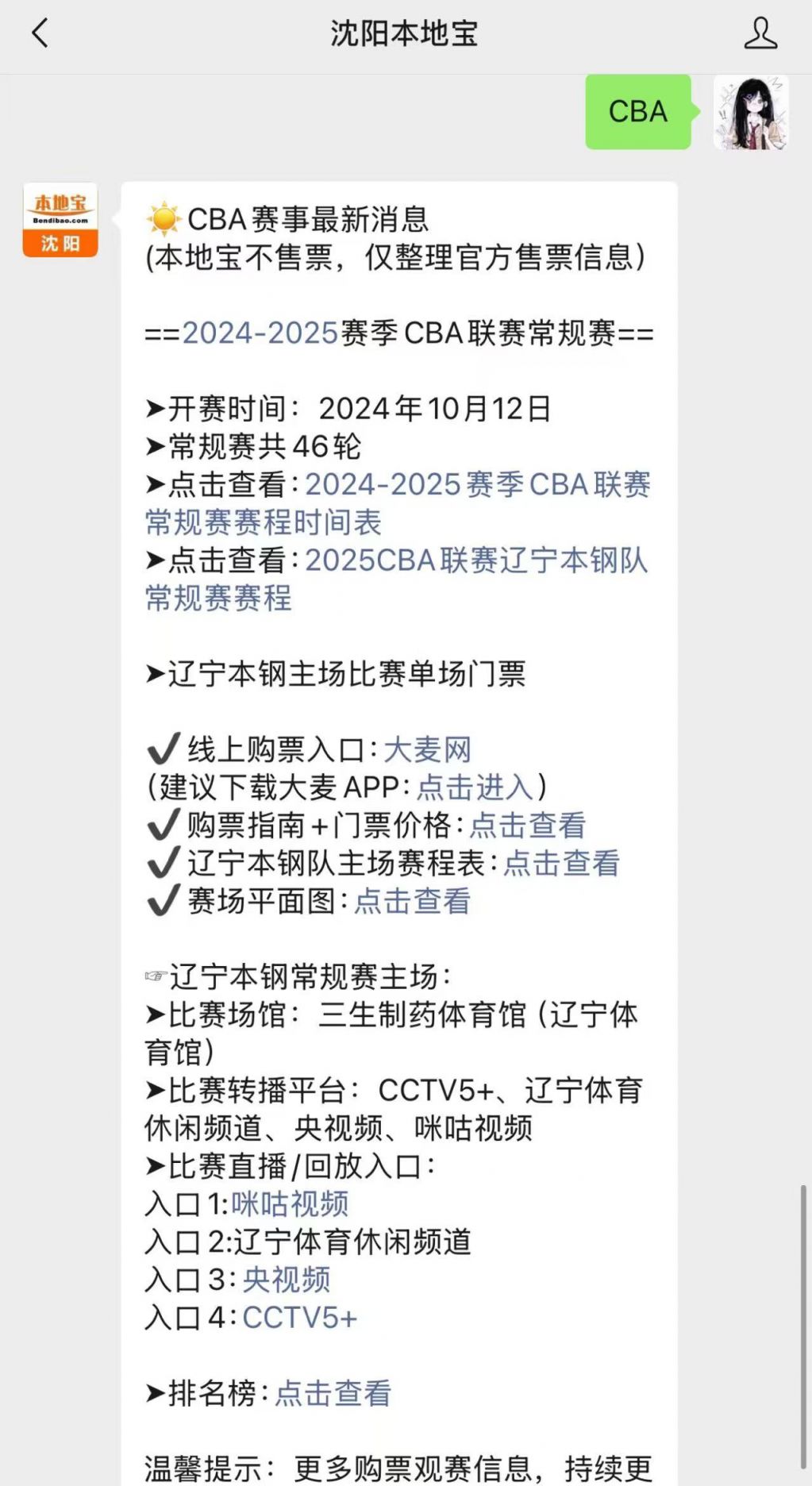Image resolution: width=812 pixels, height=1486 pixels.
Task: Open 沈阳本地宝 avatar profile
Action: click(x=60, y=220)
